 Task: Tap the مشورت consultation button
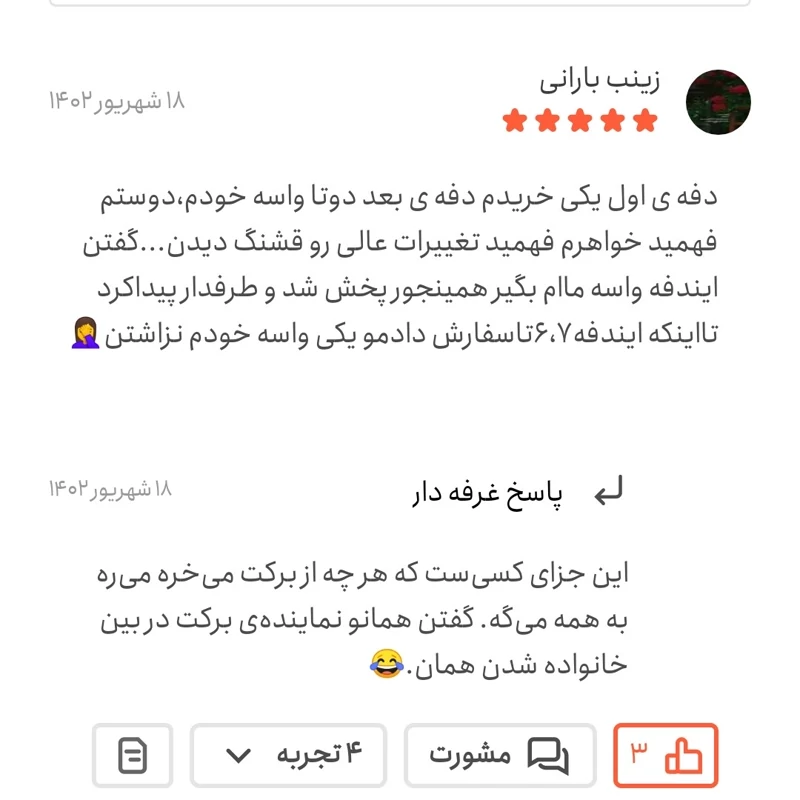coord(500,755)
